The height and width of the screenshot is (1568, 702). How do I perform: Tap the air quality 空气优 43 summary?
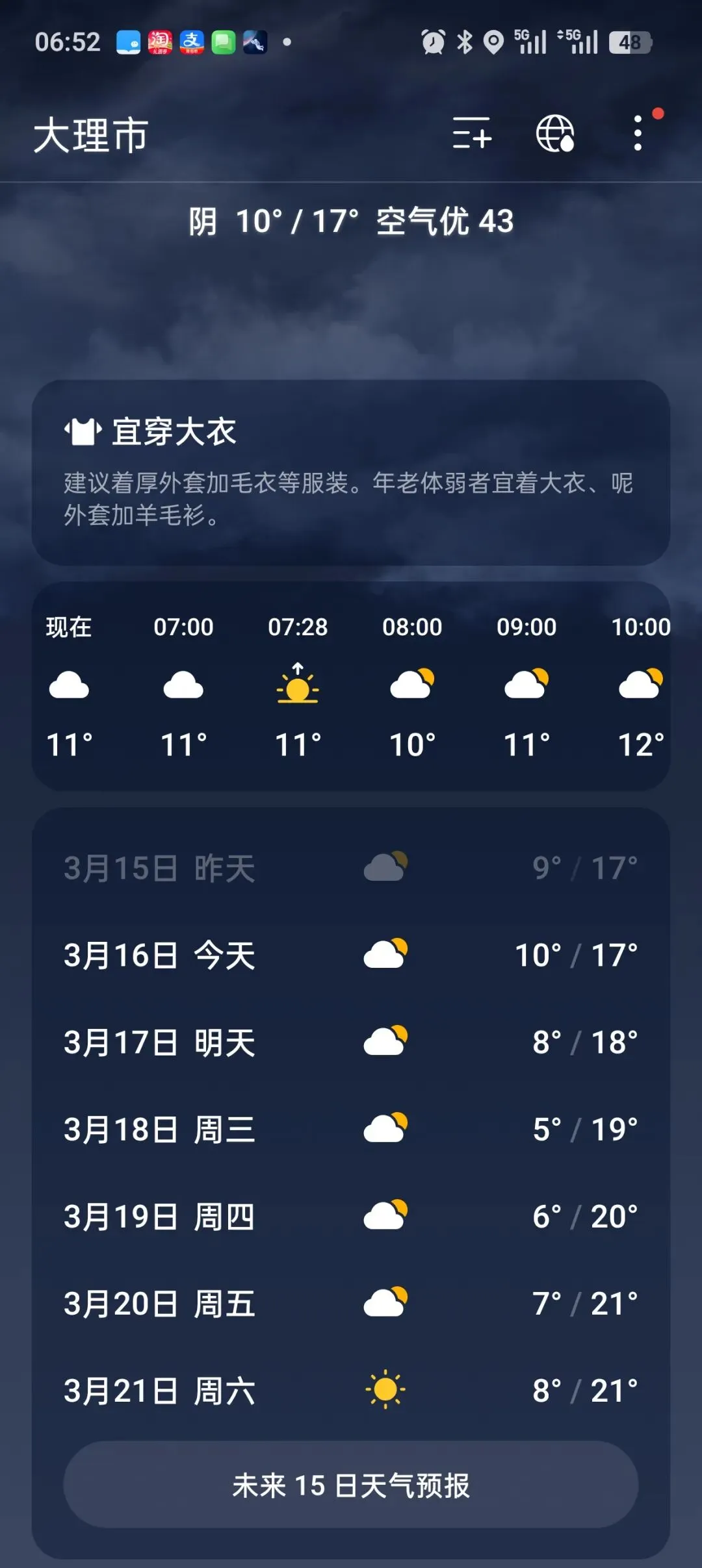pos(445,221)
